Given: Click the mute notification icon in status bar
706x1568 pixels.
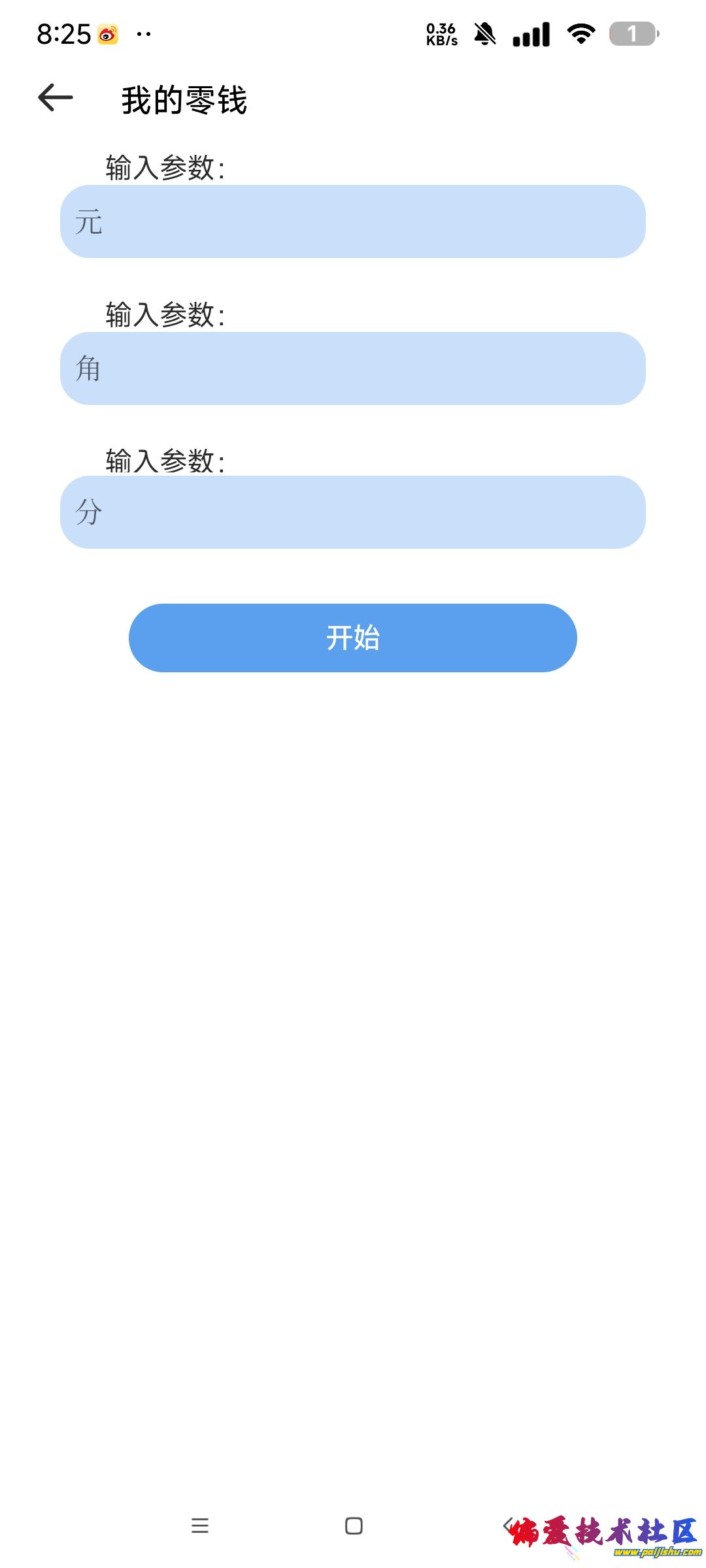Looking at the screenshot, I should pyautogui.click(x=485, y=34).
